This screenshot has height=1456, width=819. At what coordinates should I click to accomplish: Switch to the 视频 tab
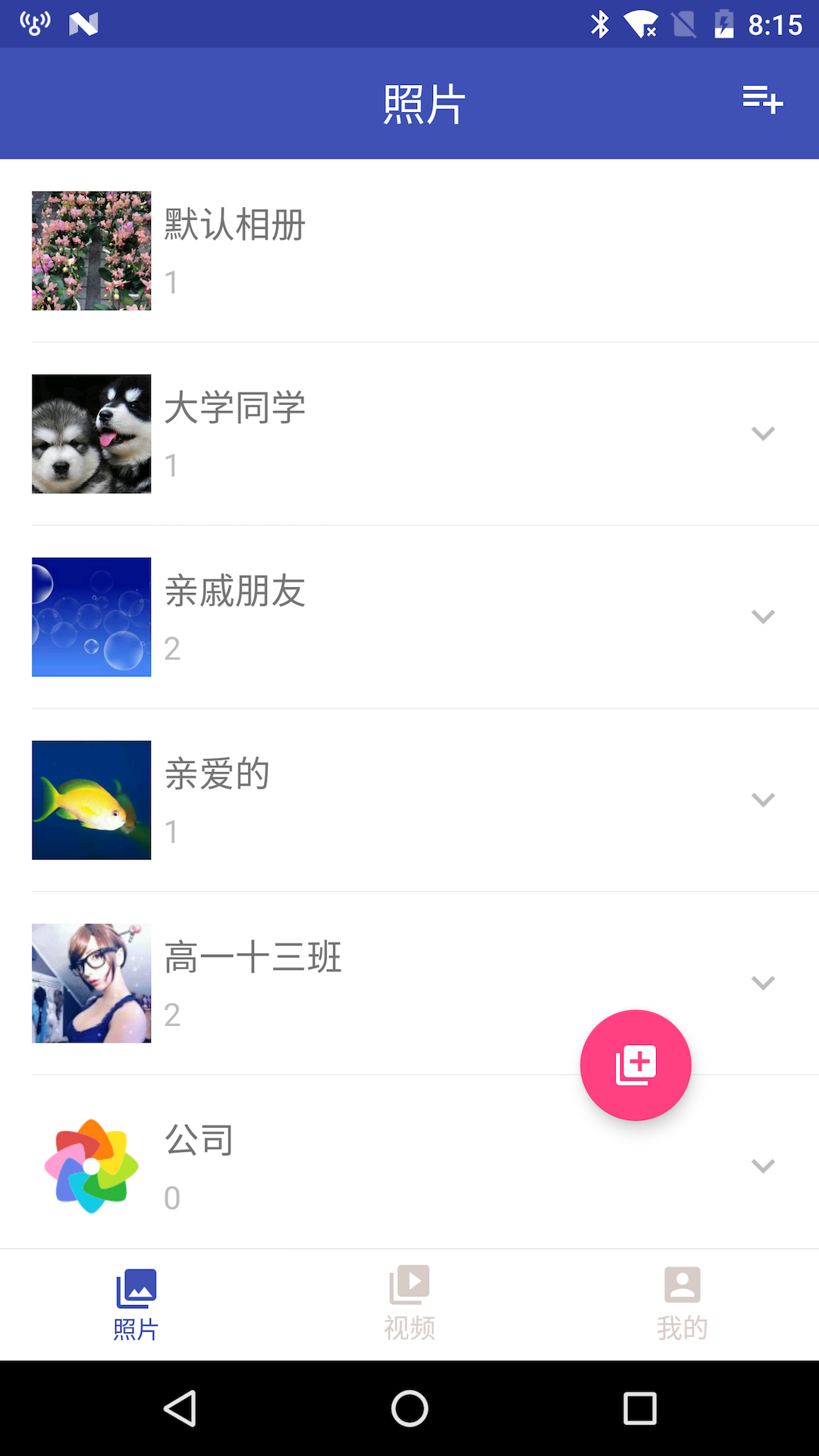point(409,1304)
